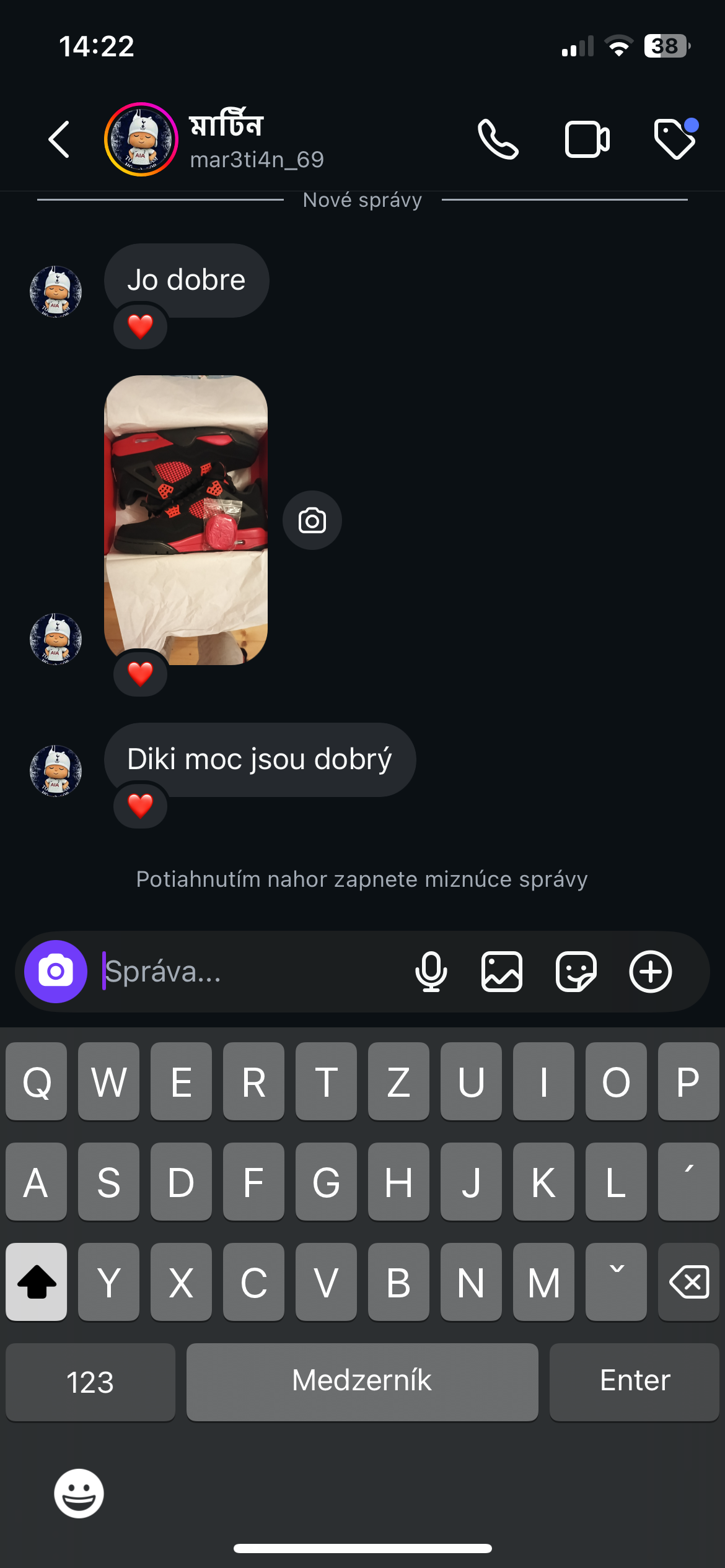Image resolution: width=725 pixels, height=1568 pixels.
Task: View heart reaction on "Jo dobre" message
Action: click(x=141, y=326)
